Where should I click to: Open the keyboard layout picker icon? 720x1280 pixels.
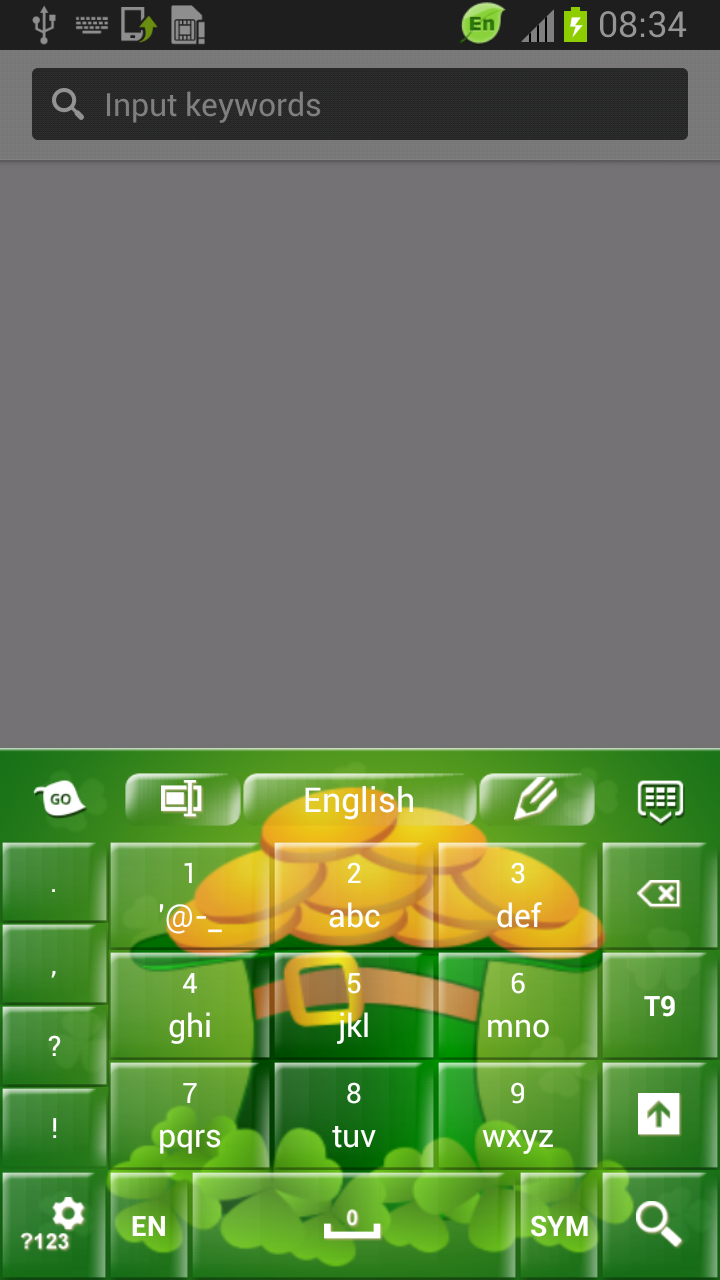(x=661, y=799)
